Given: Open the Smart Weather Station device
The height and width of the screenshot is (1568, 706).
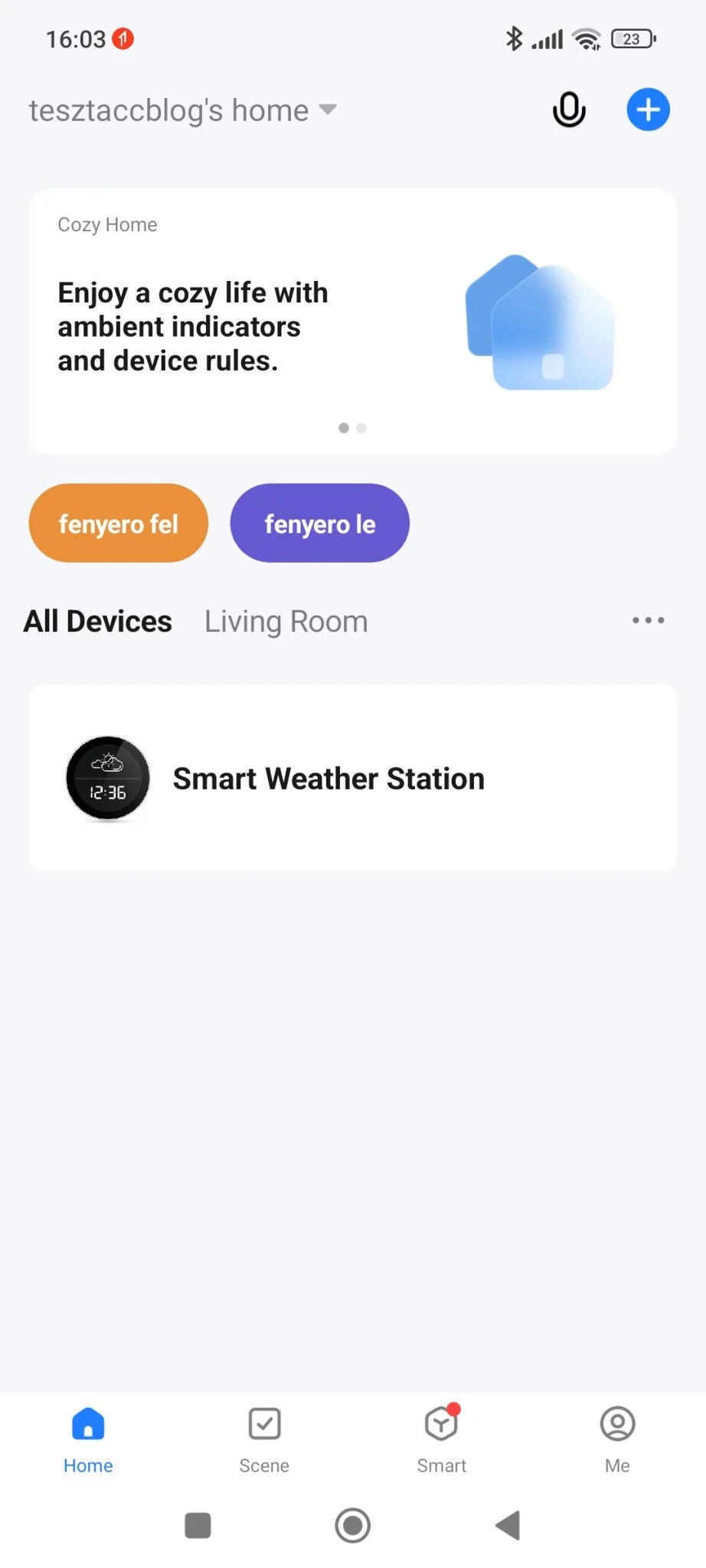Looking at the screenshot, I should coord(352,779).
